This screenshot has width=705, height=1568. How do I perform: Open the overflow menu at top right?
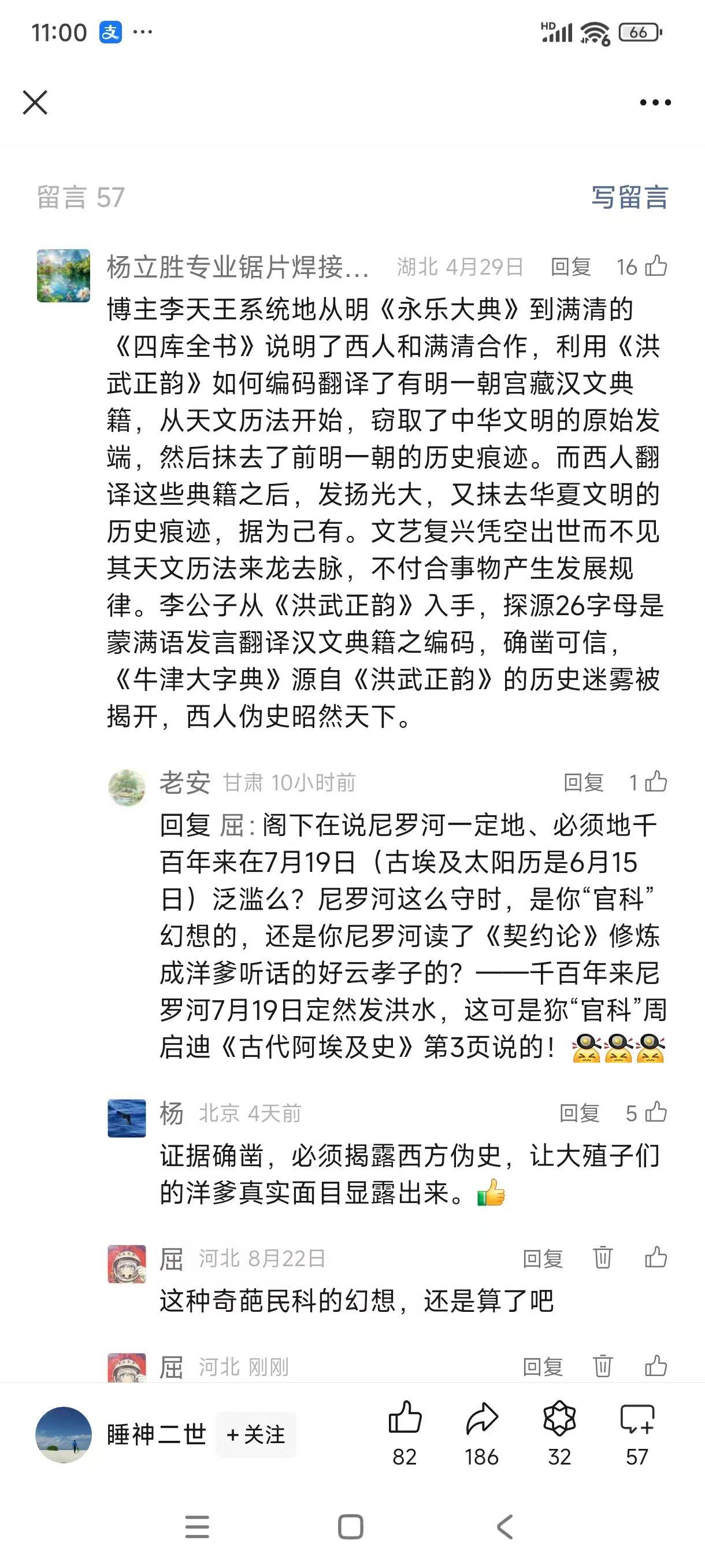(x=655, y=103)
